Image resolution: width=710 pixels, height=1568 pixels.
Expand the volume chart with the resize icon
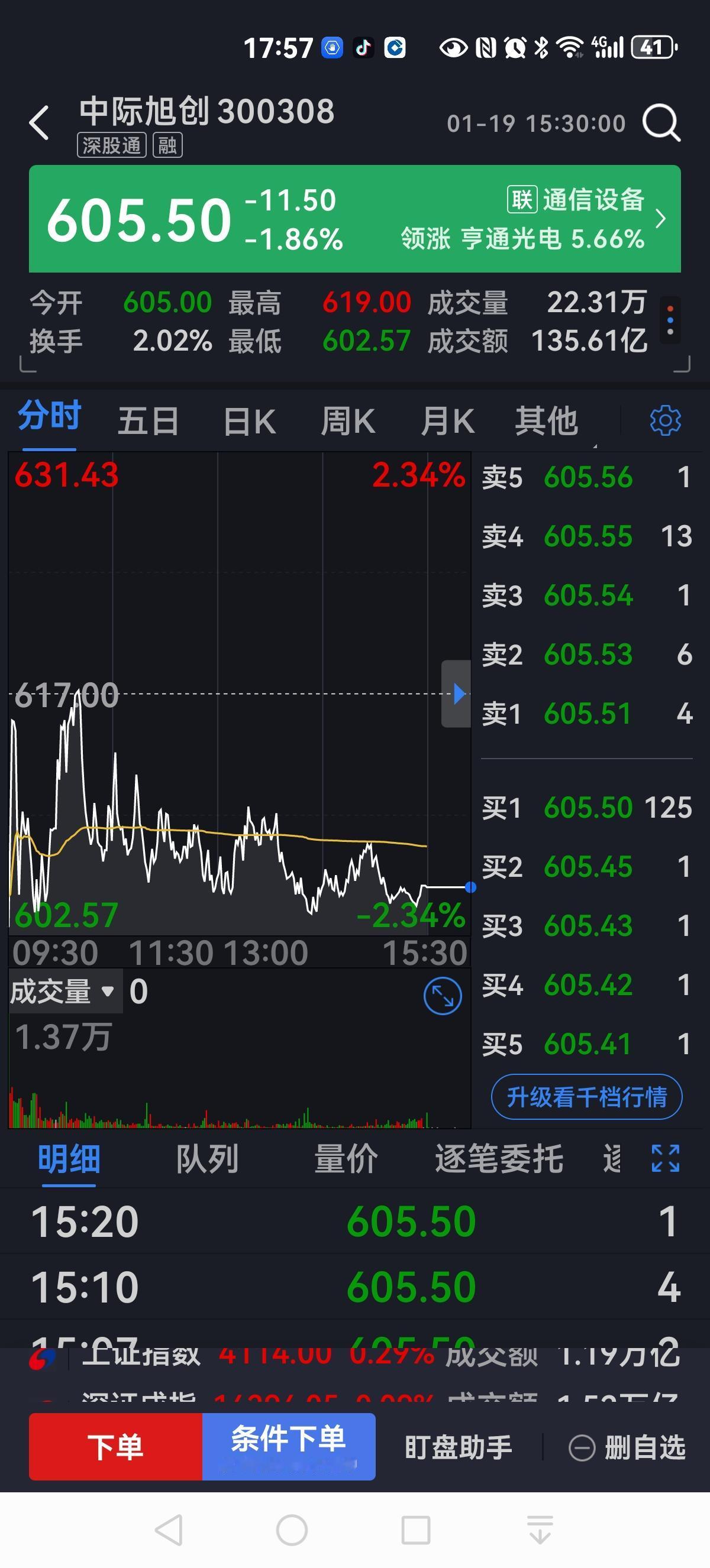click(x=443, y=996)
